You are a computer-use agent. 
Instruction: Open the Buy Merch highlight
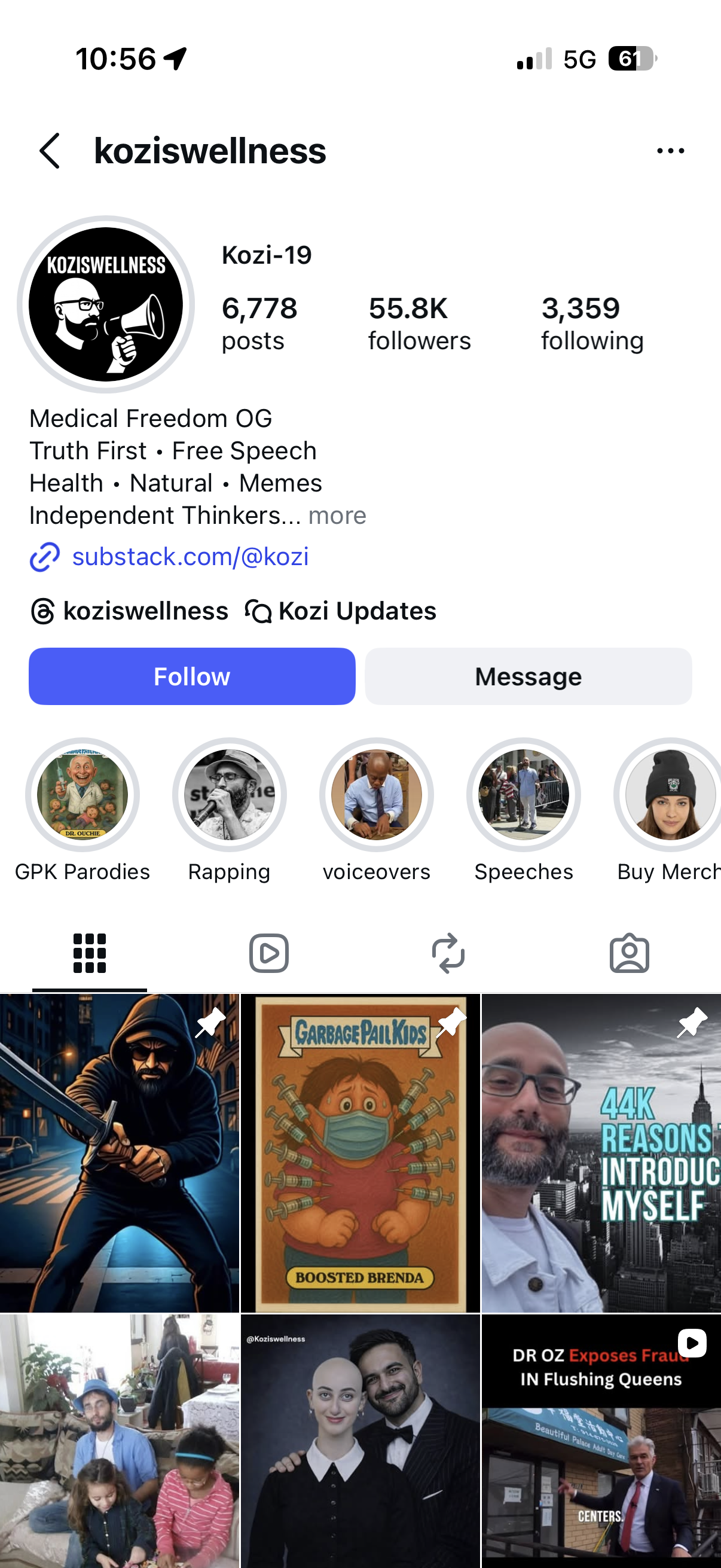pyautogui.click(x=669, y=795)
